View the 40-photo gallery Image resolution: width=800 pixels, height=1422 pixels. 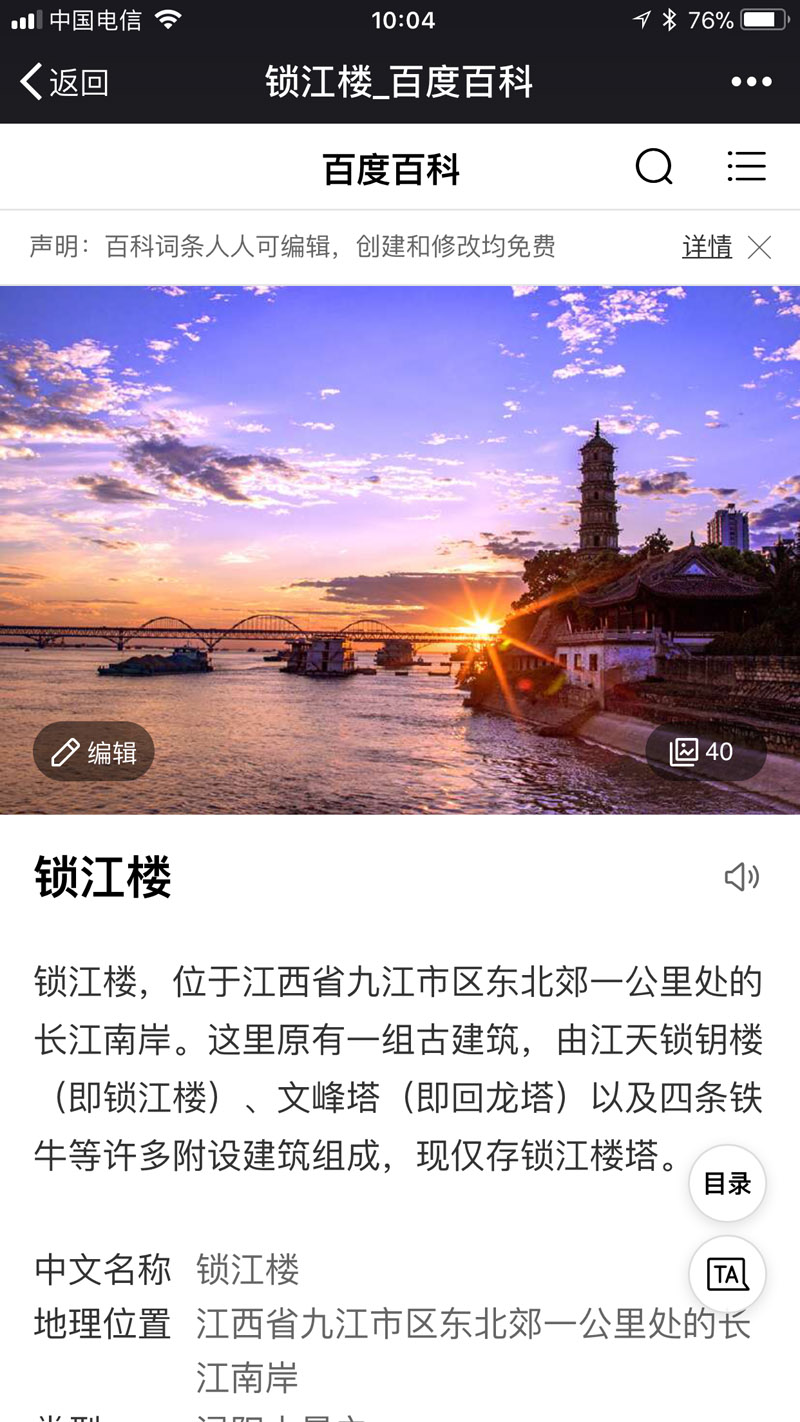705,752
